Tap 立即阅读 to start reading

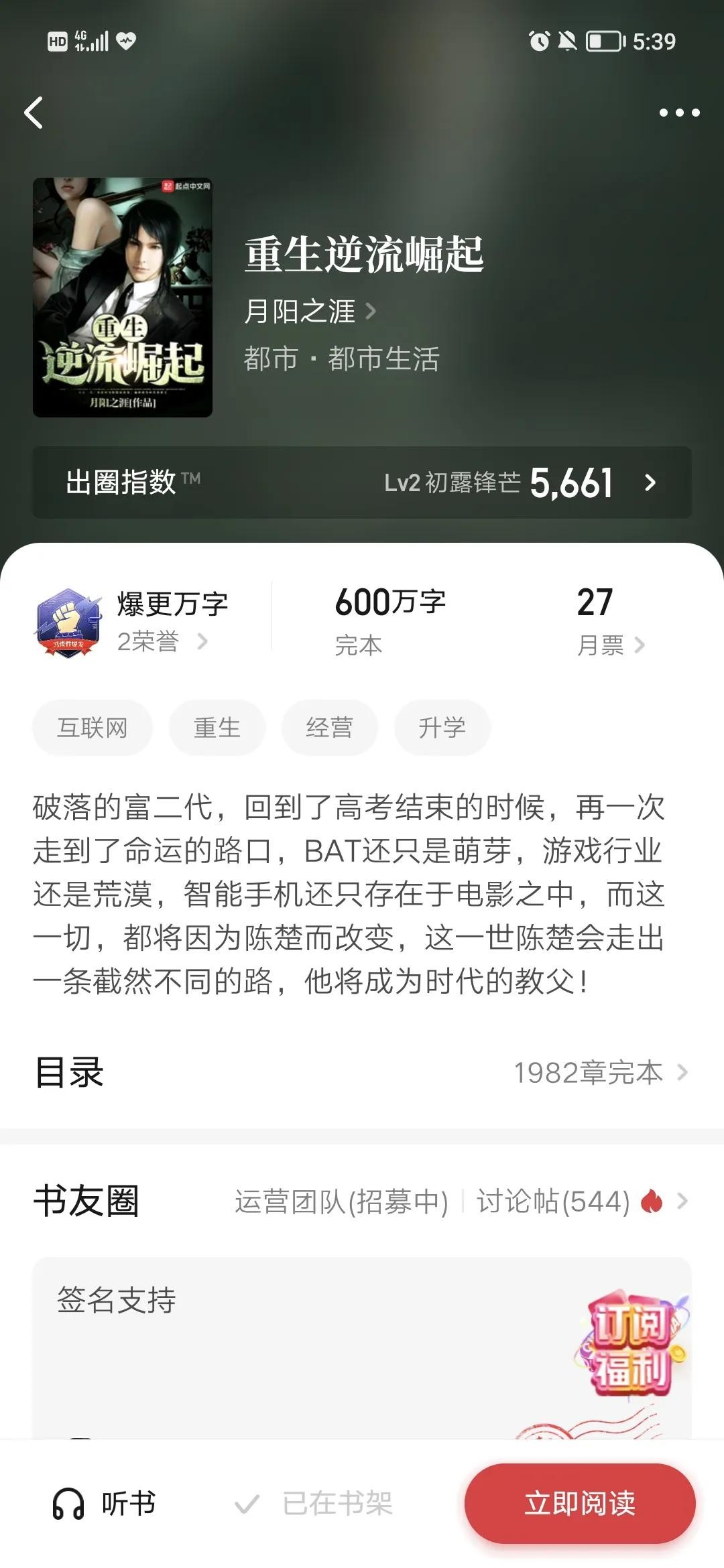pos(580,1504)
